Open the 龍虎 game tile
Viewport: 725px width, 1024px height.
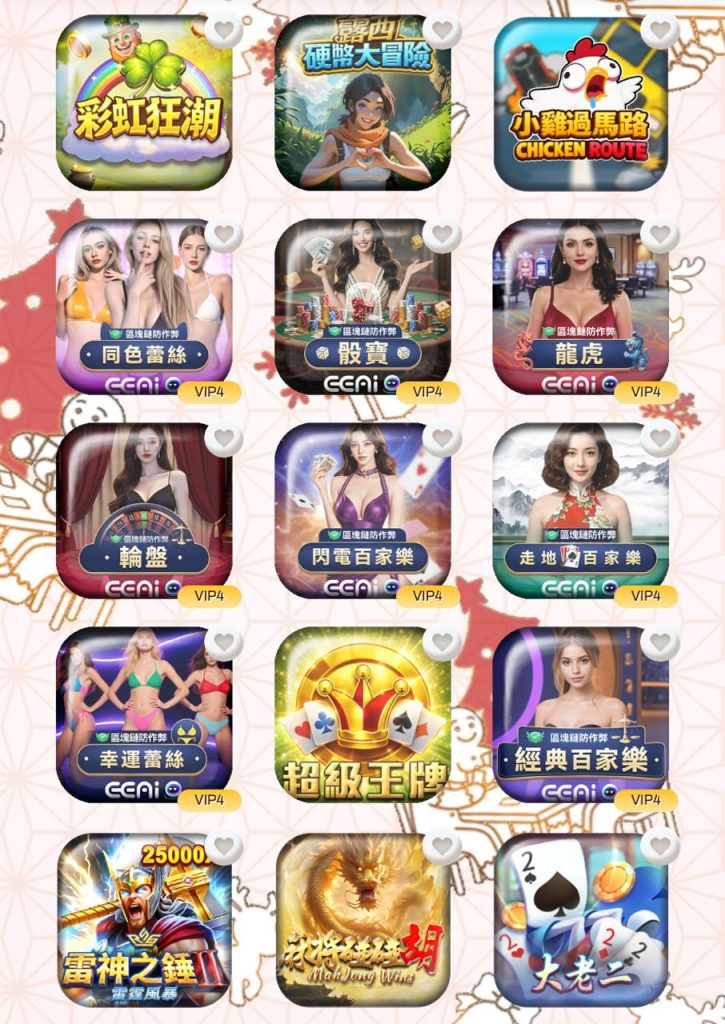coord(581,307)
